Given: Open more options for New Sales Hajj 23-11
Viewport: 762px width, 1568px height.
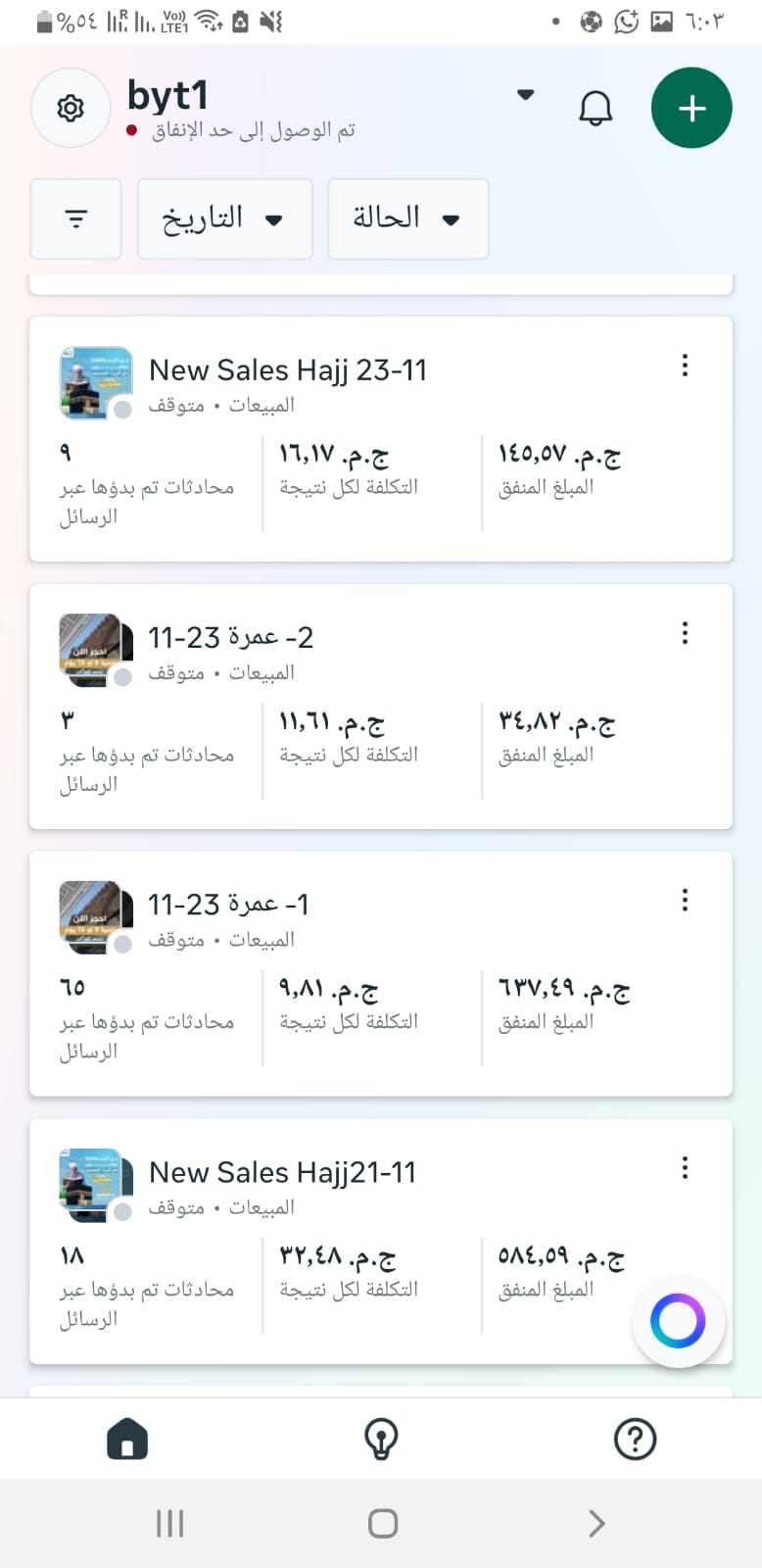Looking at the screenshot, I should pyautogui.click(x=685, y=366).
